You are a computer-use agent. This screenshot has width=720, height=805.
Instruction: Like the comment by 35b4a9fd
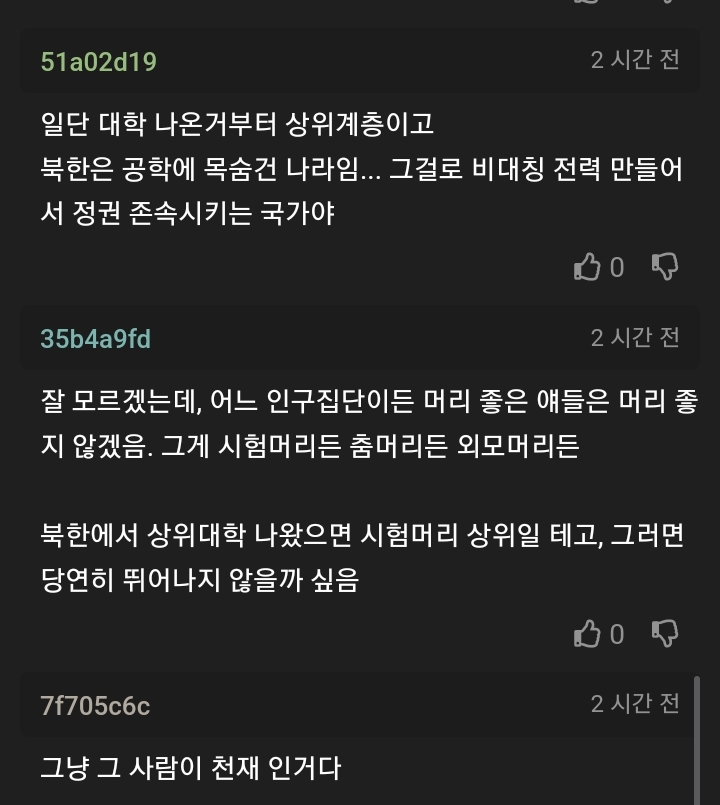click(587, 633)
